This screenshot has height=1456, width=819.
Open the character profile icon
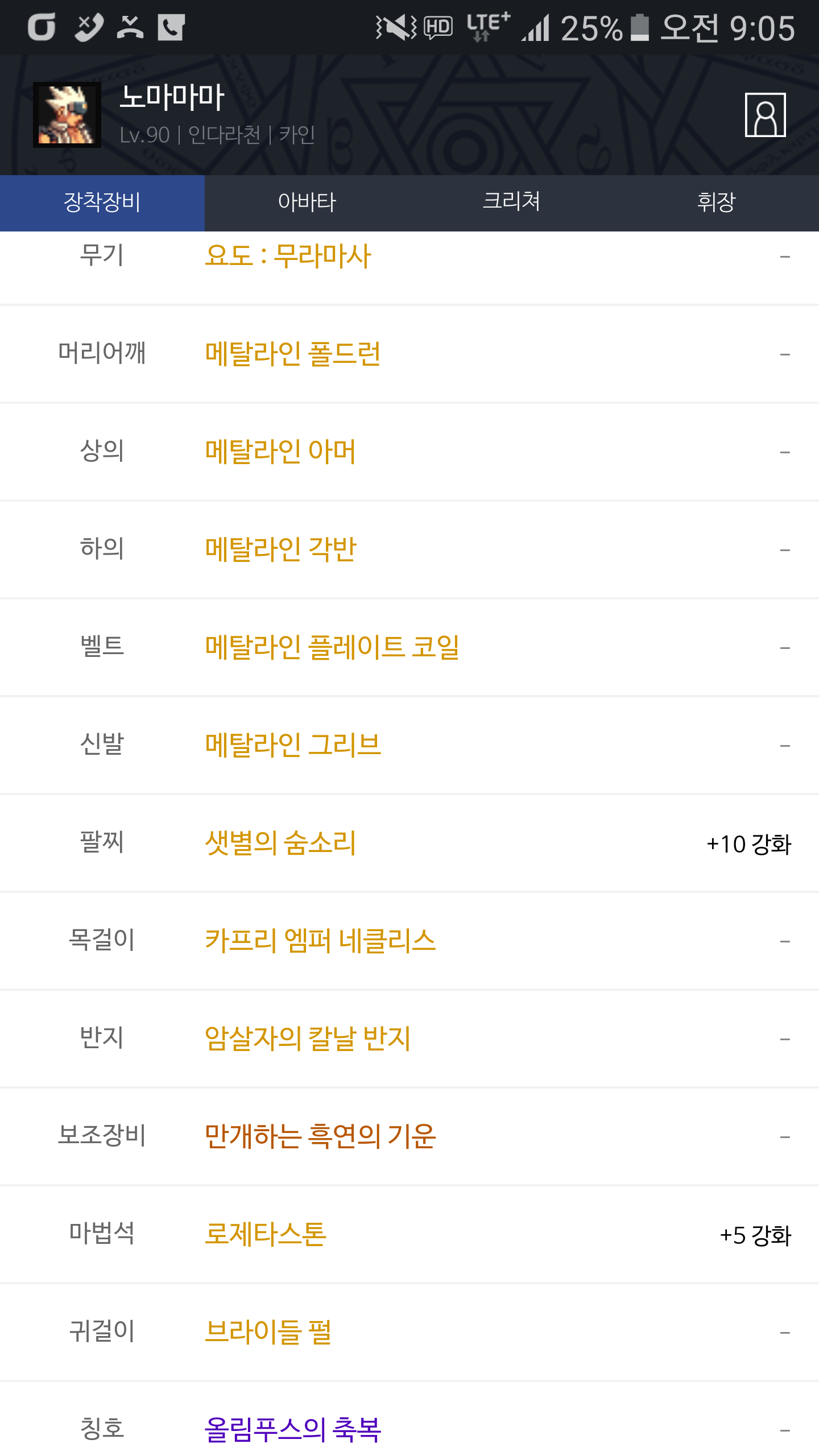765,115
